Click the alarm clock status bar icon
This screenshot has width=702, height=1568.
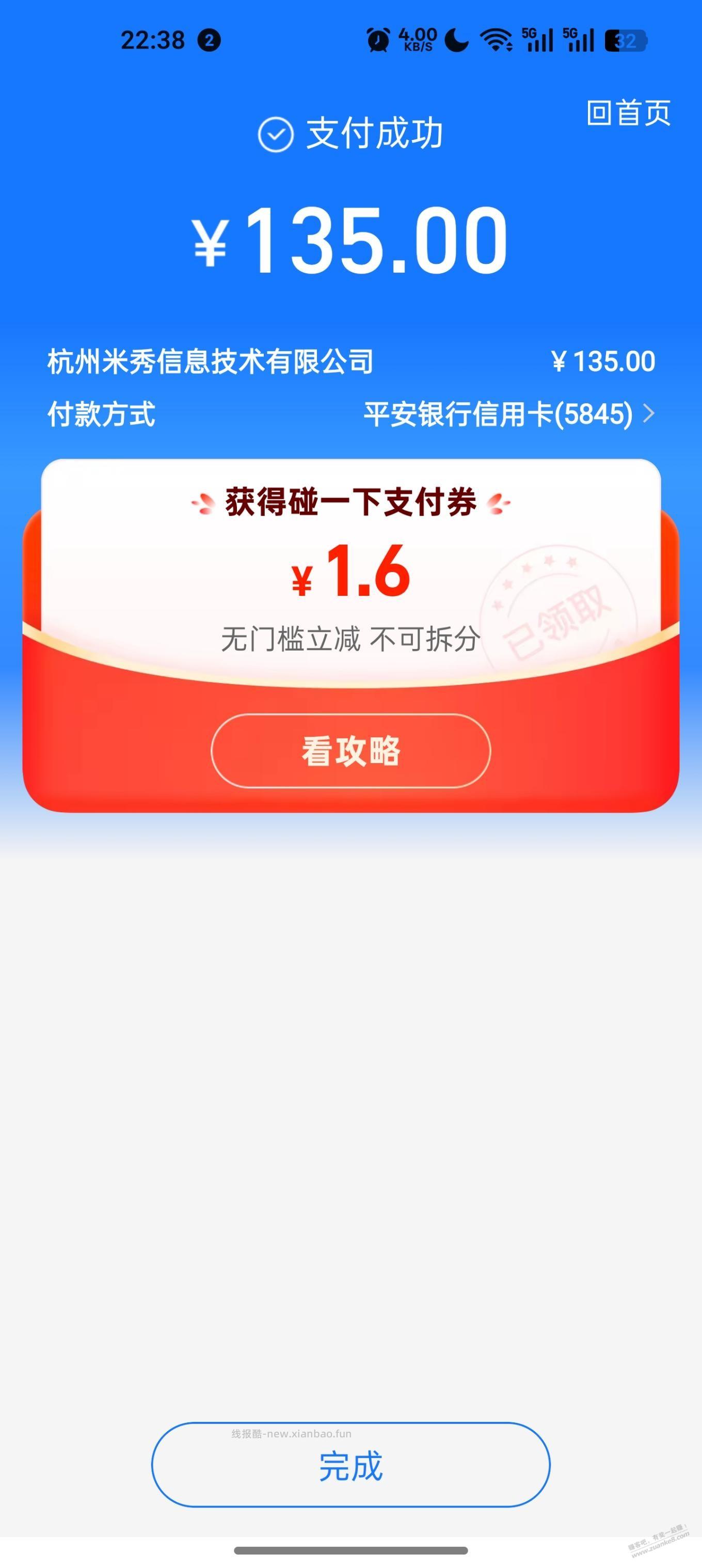pos(377,40)
